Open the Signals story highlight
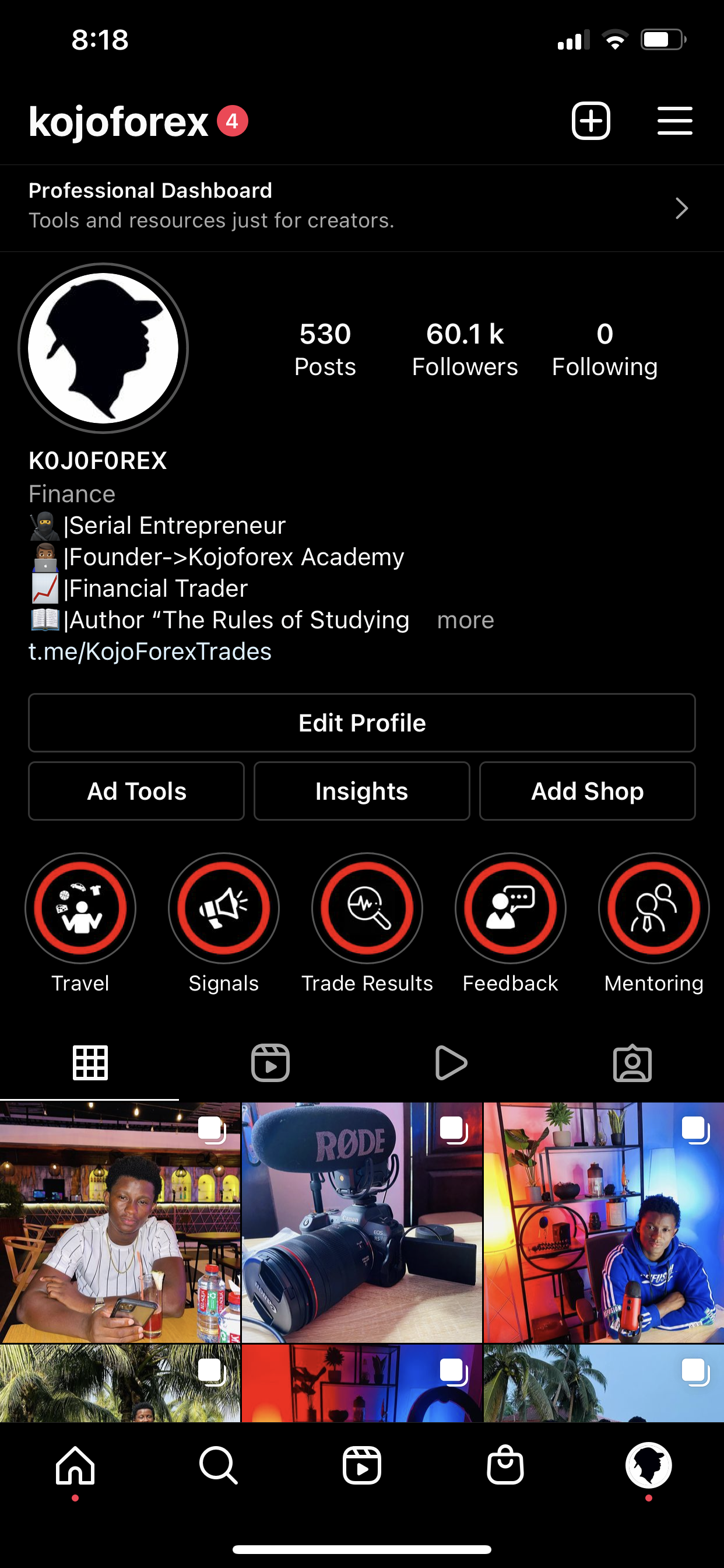This screenshot has height=1568, width=724. click(223, 908)
